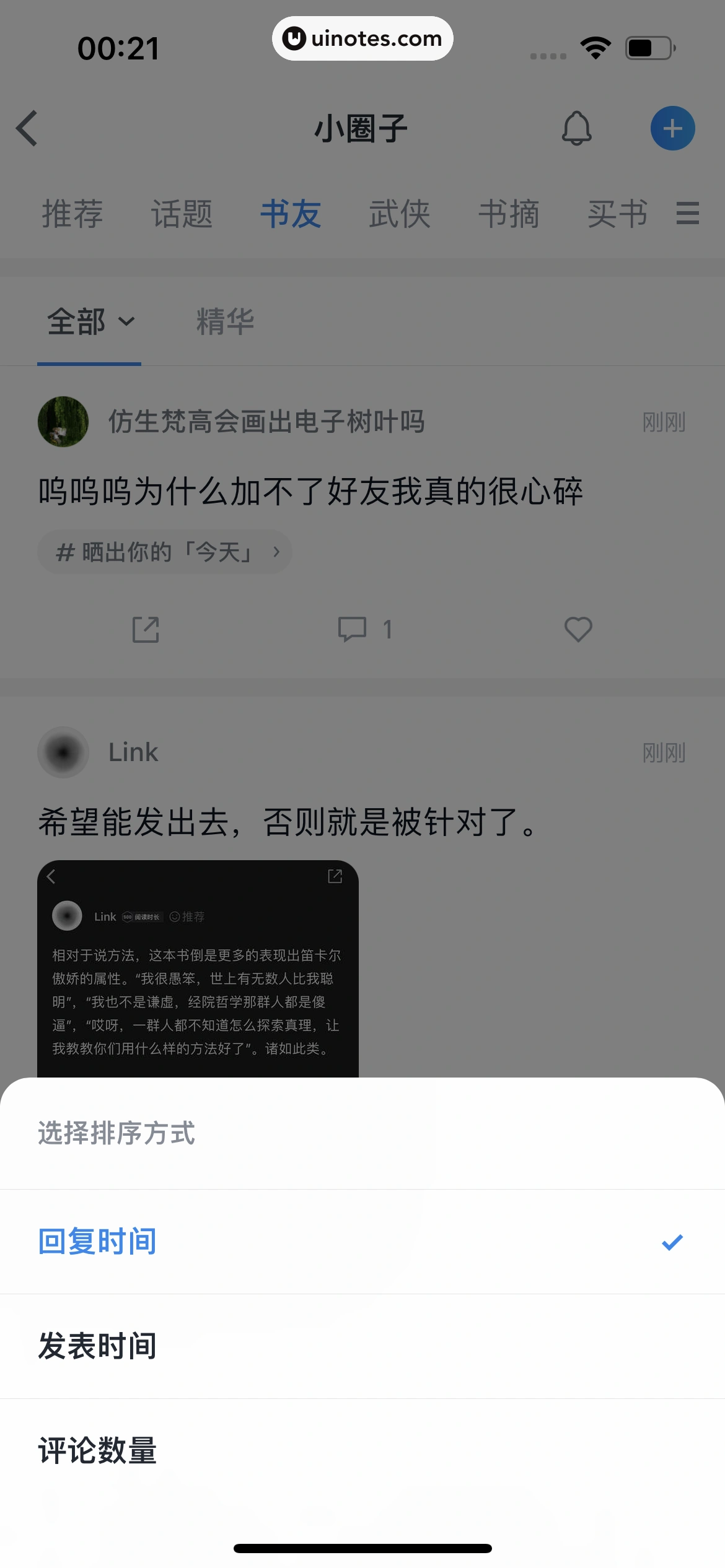Screen dimensions: 725x1568
Task: Select 评论数量 sorting option
Action: (97, 1450)
